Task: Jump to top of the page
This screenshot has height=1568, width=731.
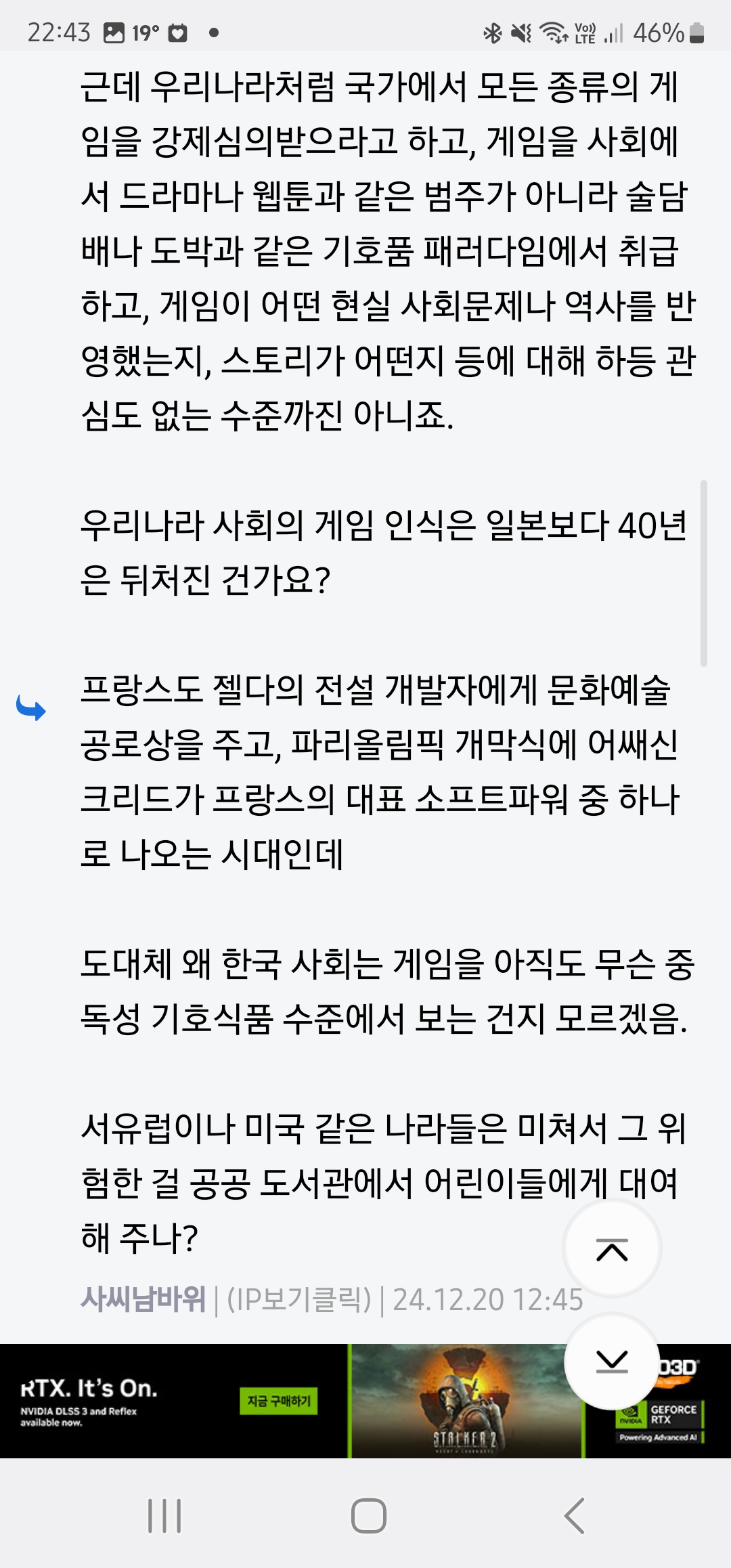Action: [612, 1249]
